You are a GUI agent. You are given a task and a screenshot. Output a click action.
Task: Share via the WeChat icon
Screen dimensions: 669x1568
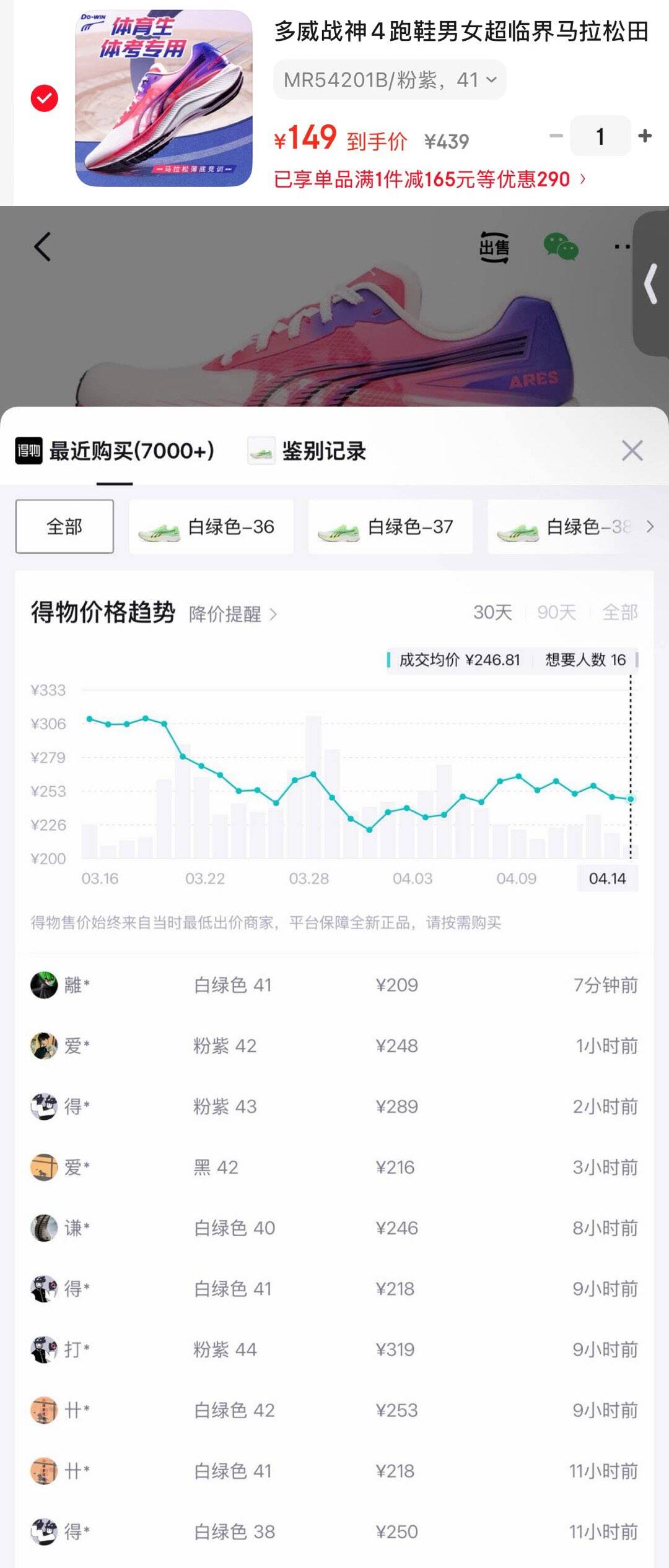tap(561, 247)
